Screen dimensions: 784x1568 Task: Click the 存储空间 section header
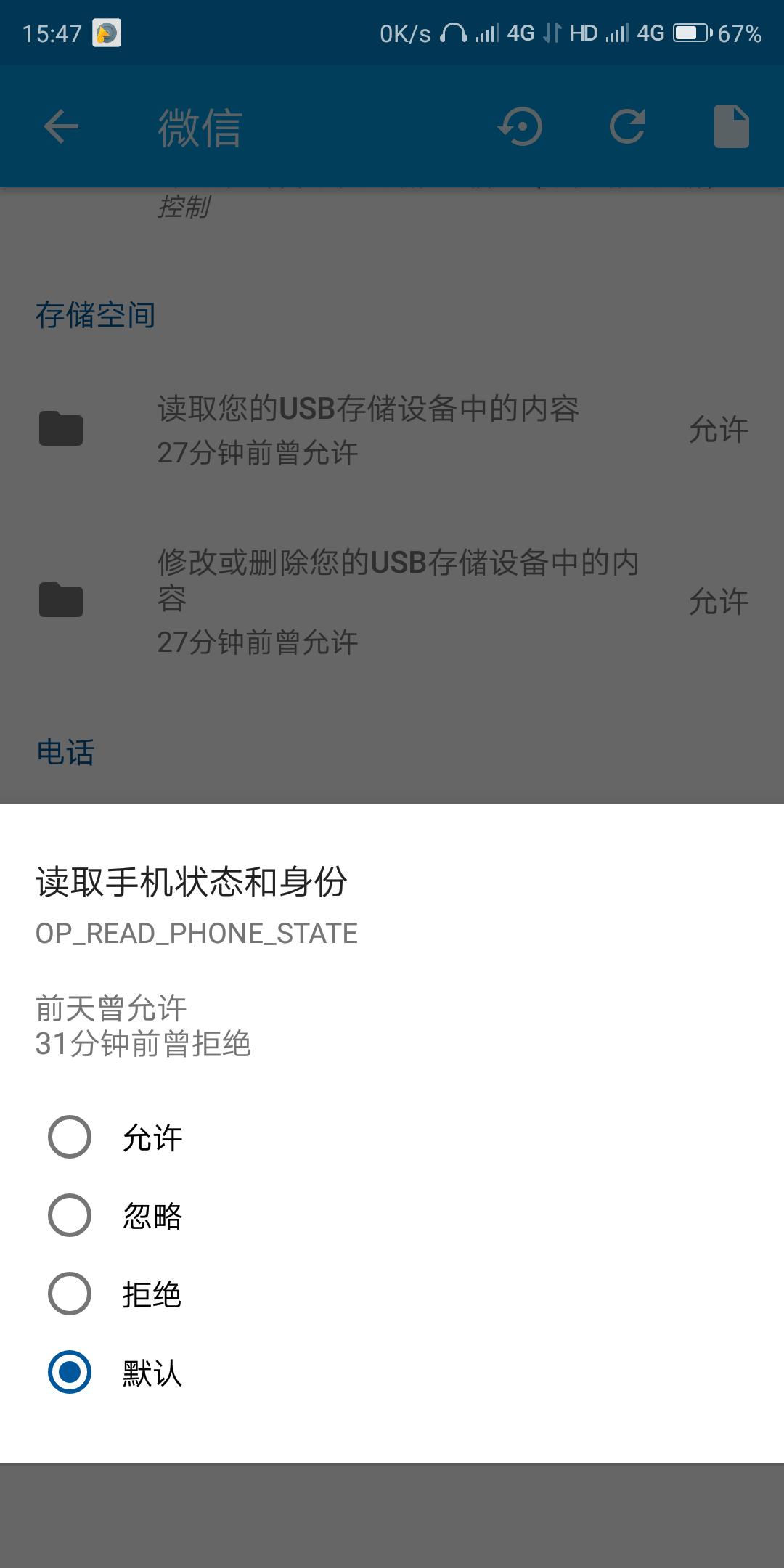click(x=96, y=315)
